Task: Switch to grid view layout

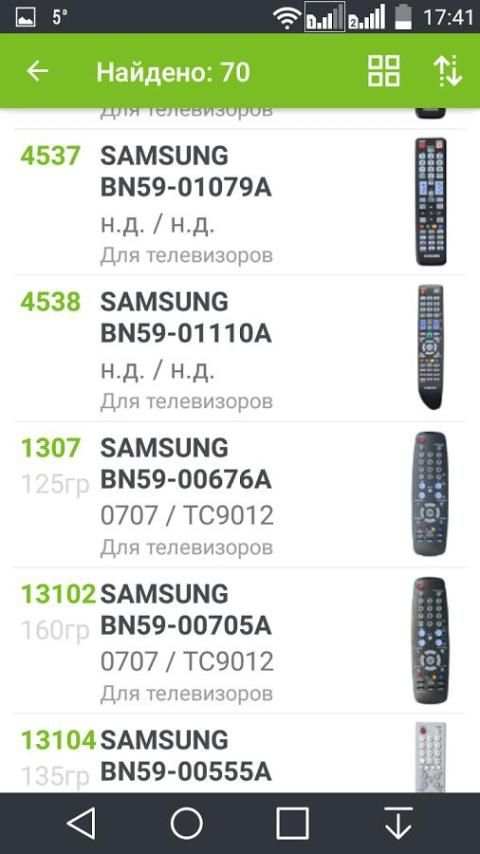Action: tap(384, 71)
